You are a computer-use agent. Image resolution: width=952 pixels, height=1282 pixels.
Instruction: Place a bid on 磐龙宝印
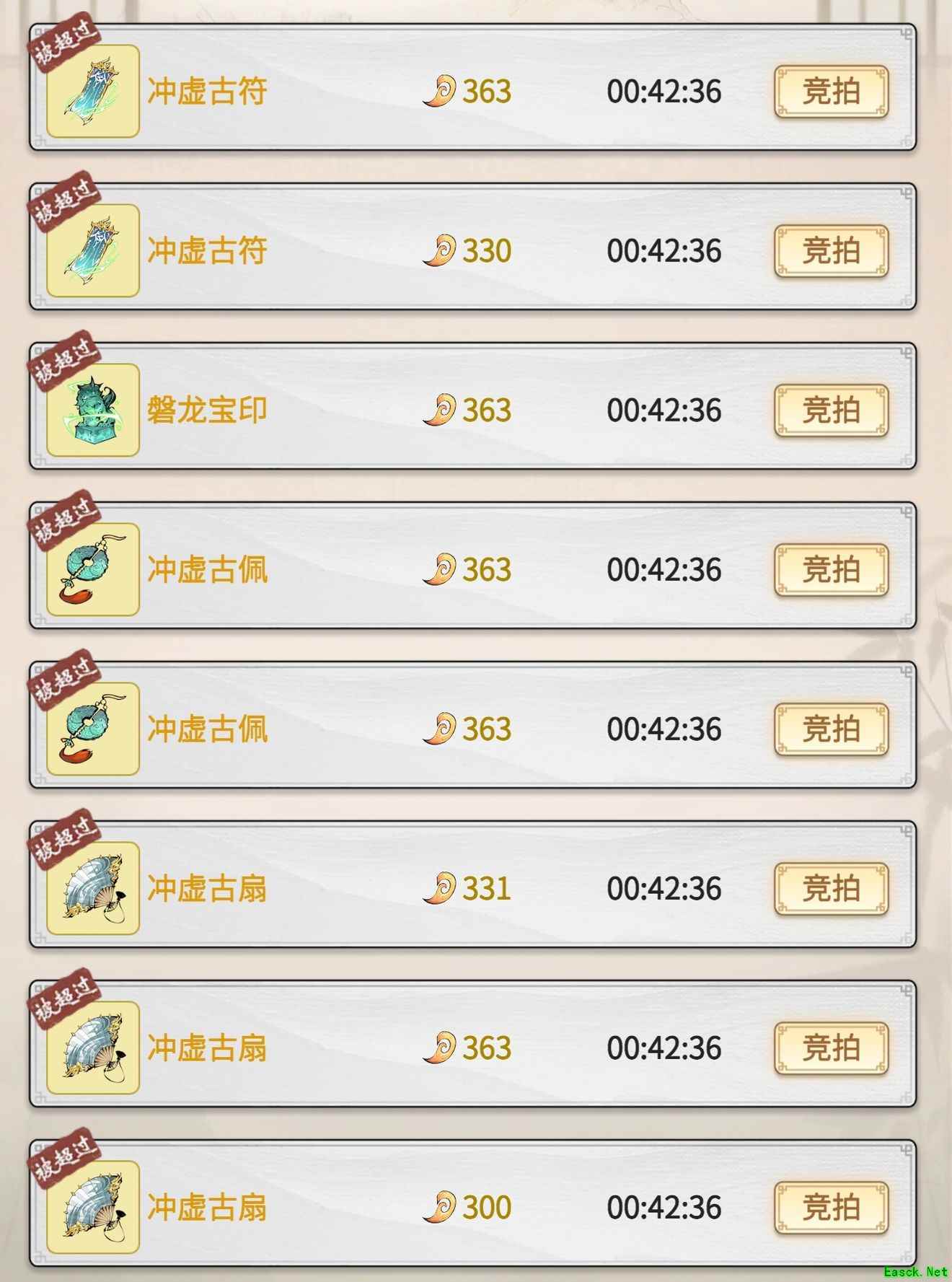click(831, 410)
